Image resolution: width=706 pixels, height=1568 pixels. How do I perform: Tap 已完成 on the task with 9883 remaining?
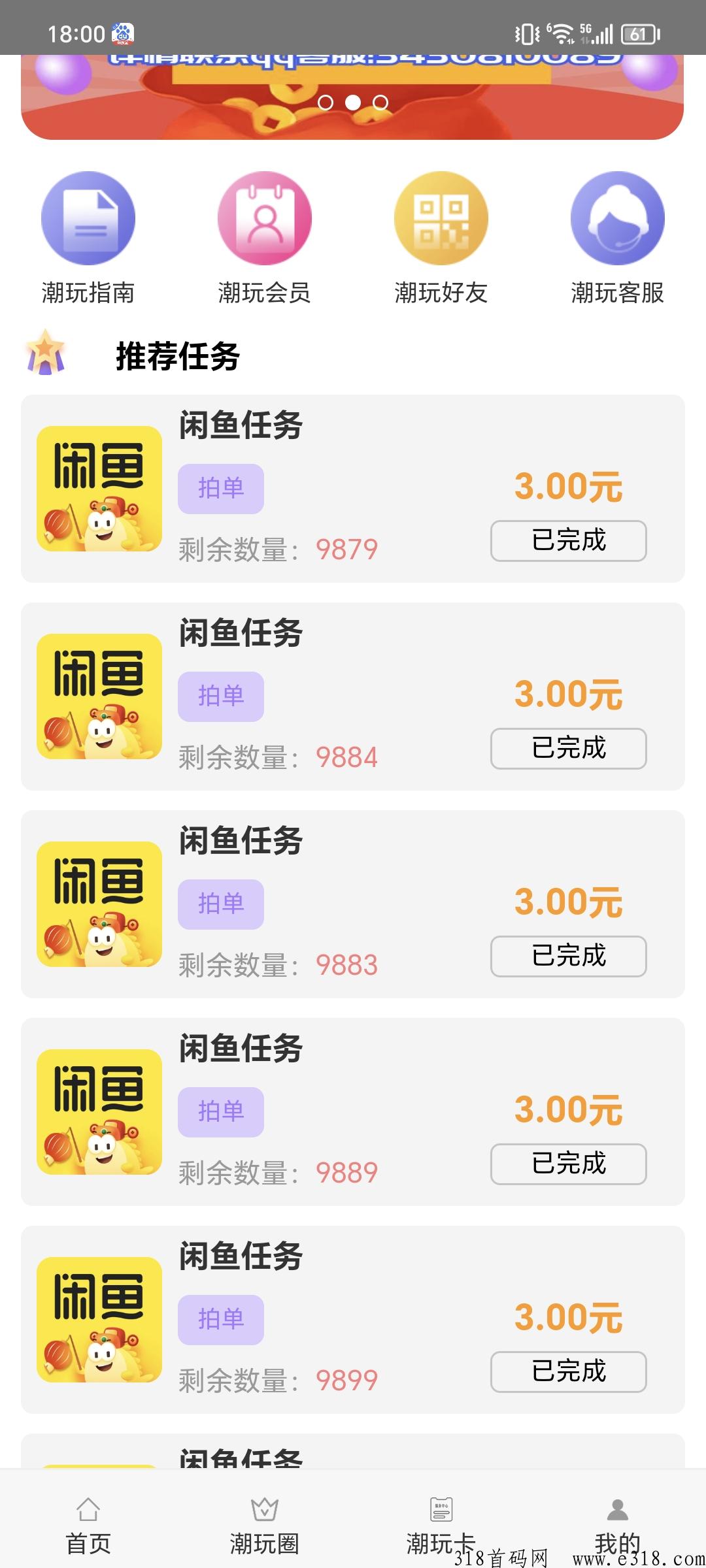[568, 956]
